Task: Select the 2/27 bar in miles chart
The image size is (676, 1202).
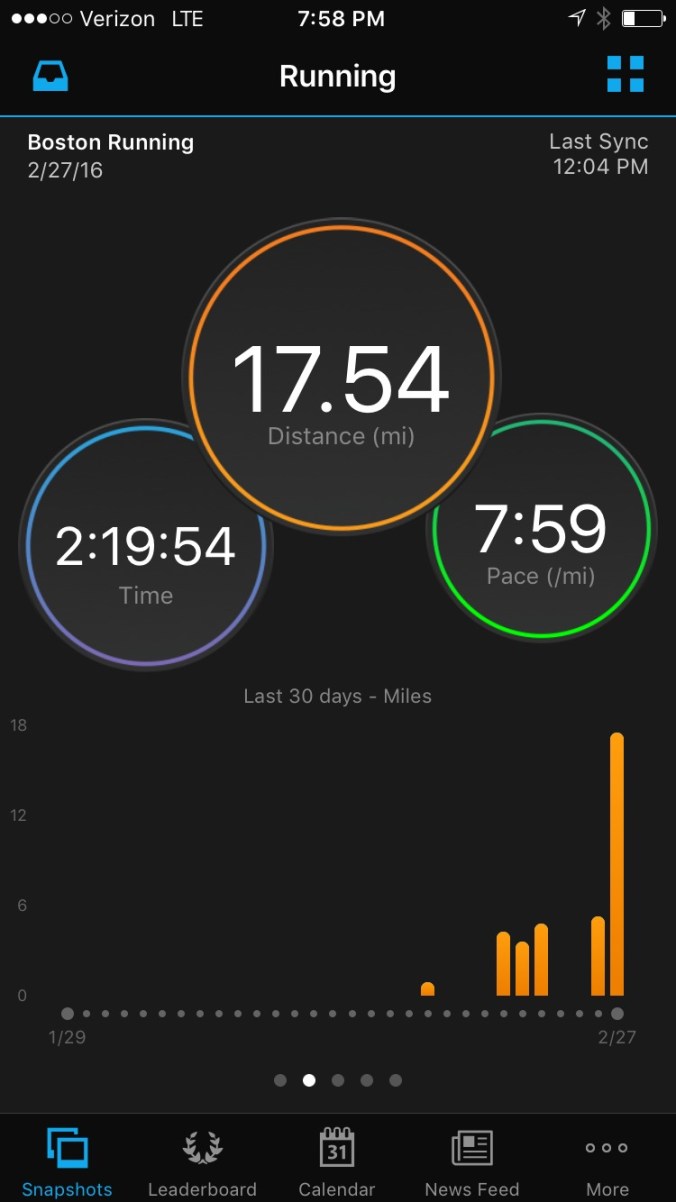Action: coord(617,865)
